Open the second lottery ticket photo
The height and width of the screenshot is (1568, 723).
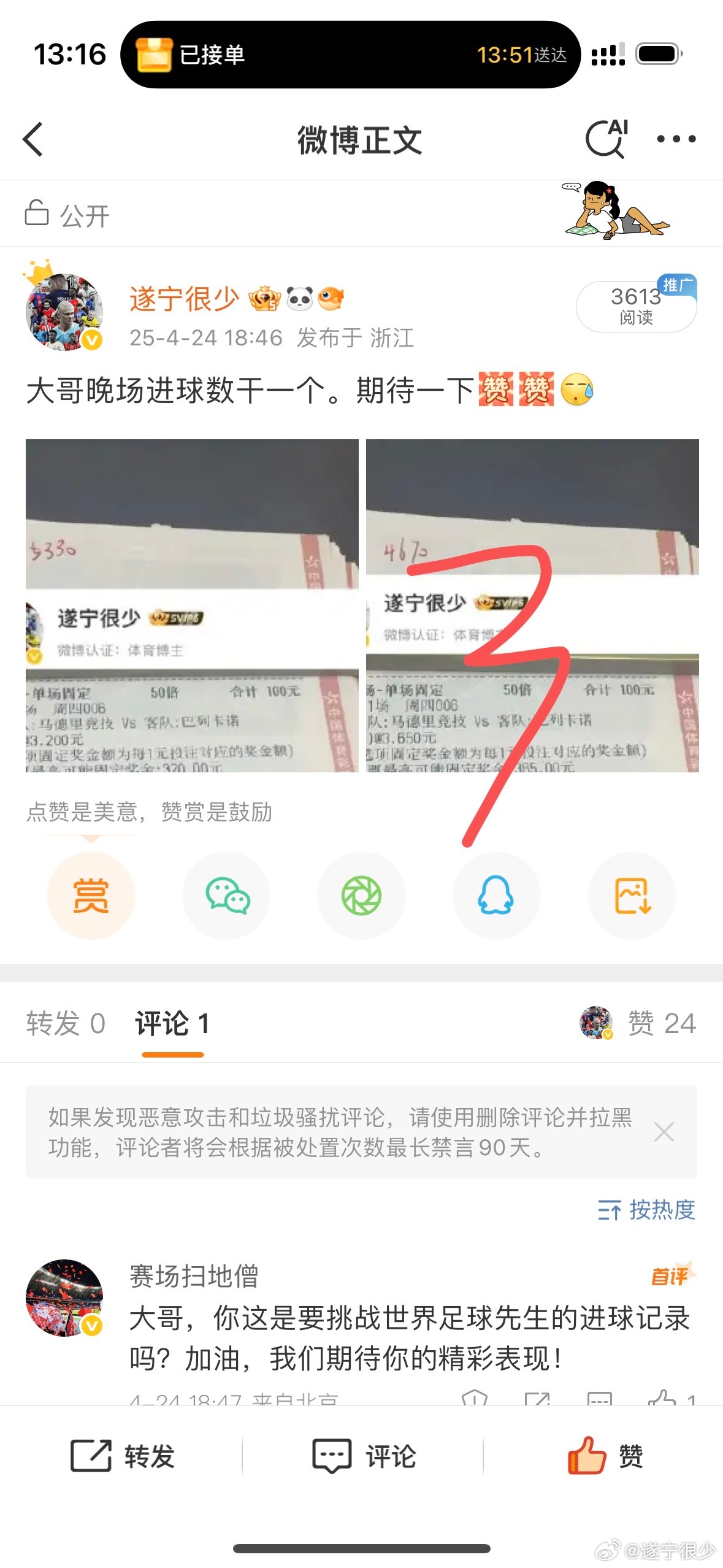click(x=532, y=605)
